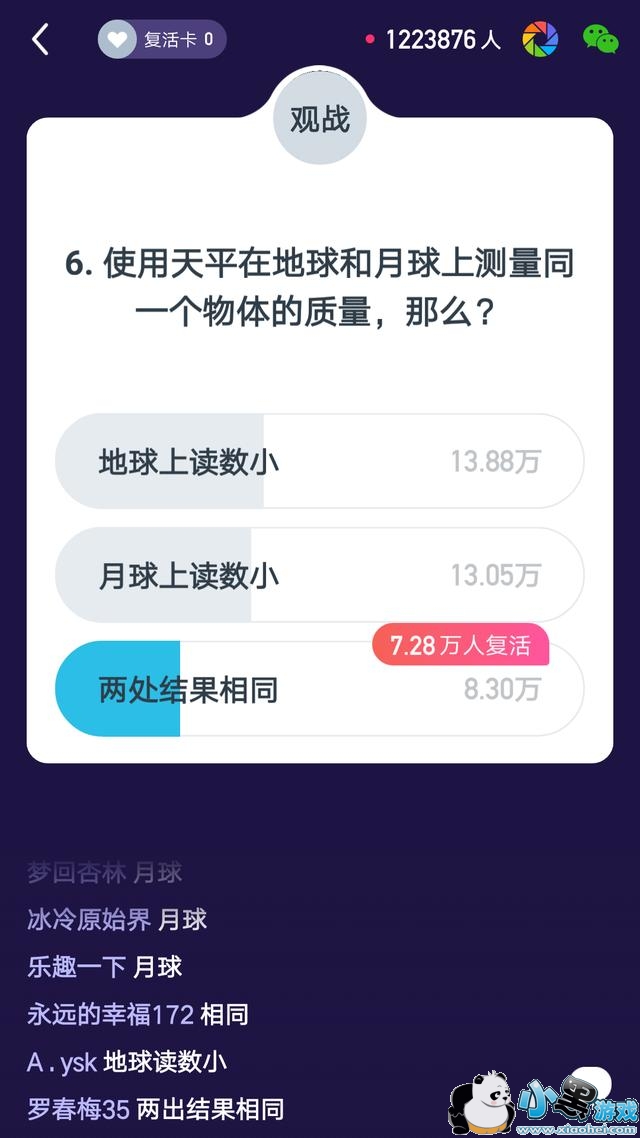640x1138 pixels.
Task: Tap the back arrow
Action: [x=41, y=40]
